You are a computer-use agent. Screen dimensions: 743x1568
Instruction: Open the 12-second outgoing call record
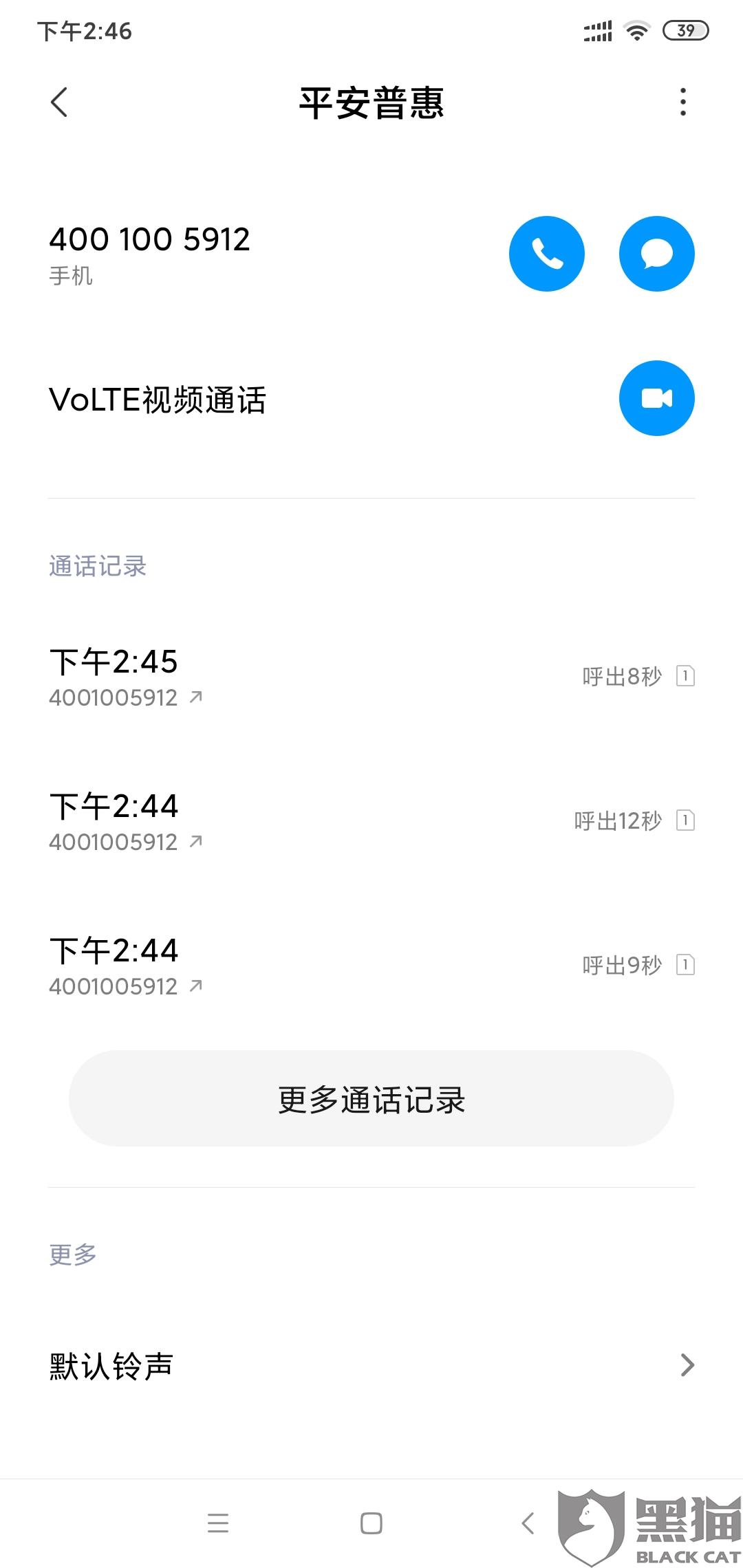(x=371, y=821)
